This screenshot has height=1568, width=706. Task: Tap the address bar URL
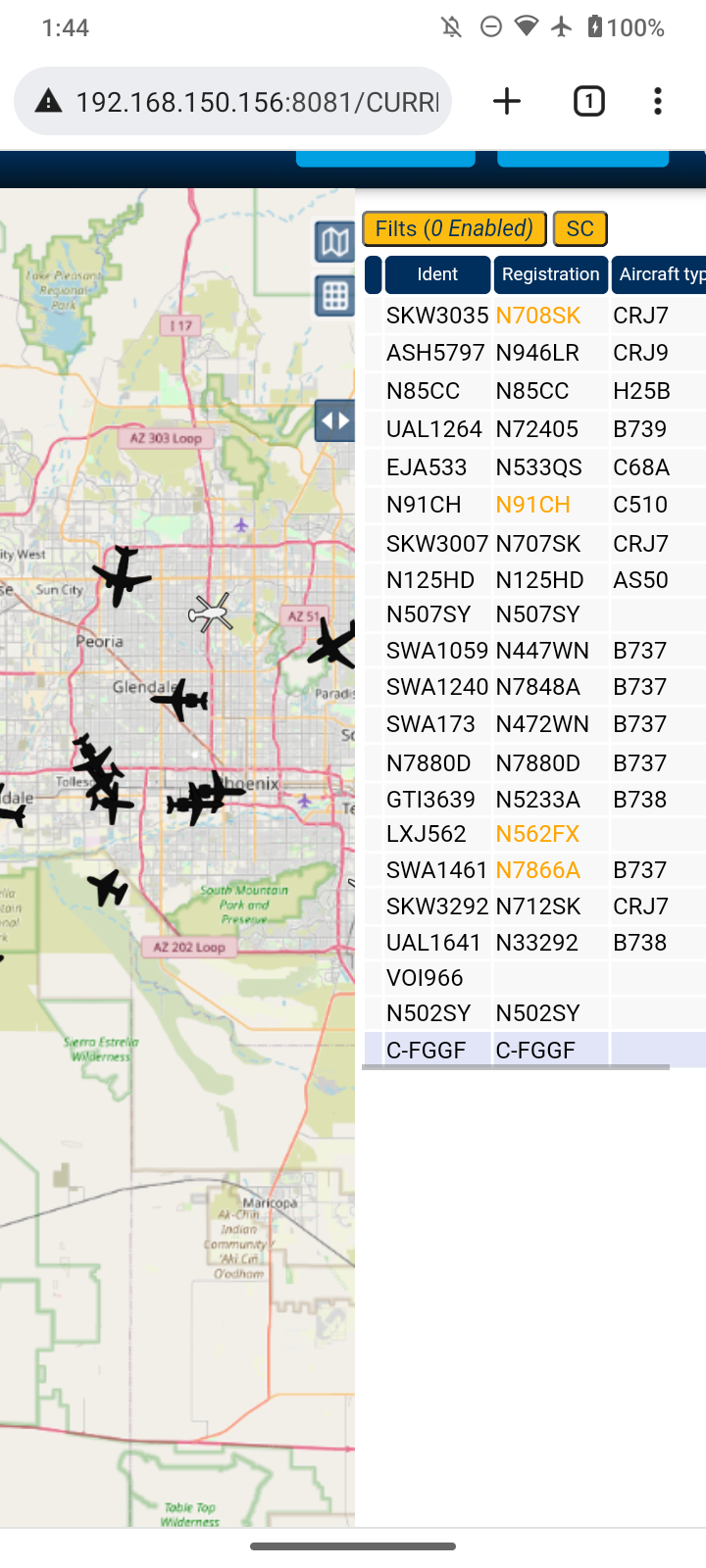[x=257, y=102]
